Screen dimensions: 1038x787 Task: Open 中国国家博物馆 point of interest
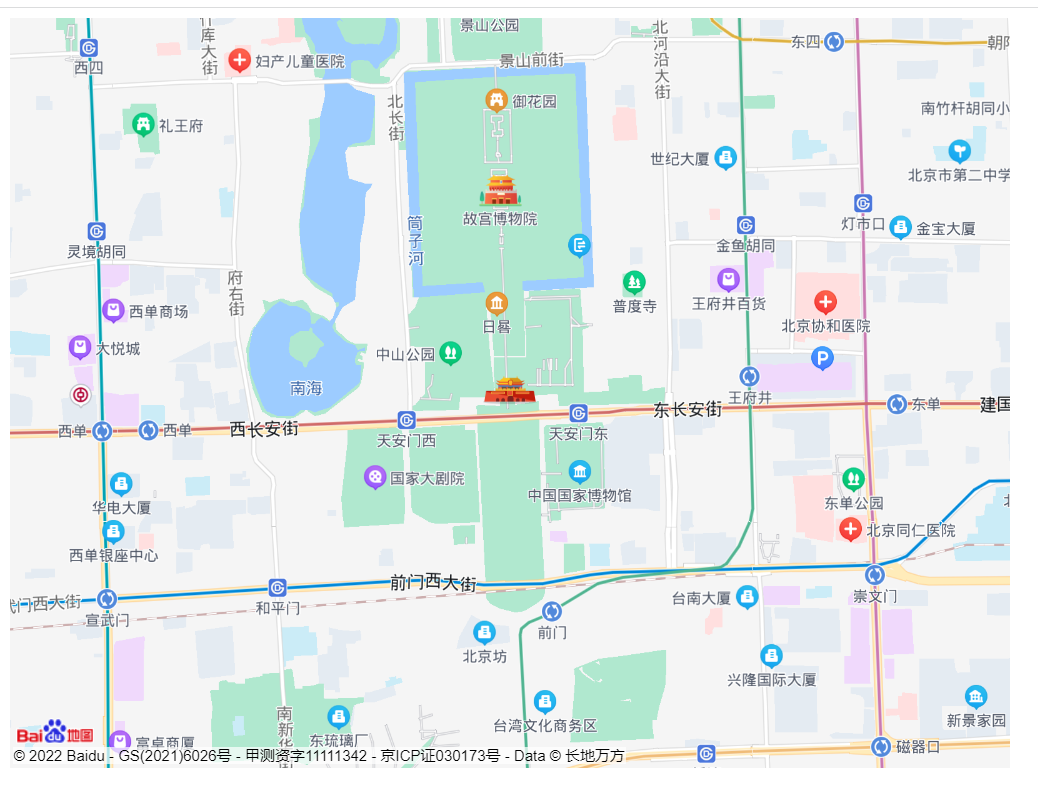click(x=579, y=472)
